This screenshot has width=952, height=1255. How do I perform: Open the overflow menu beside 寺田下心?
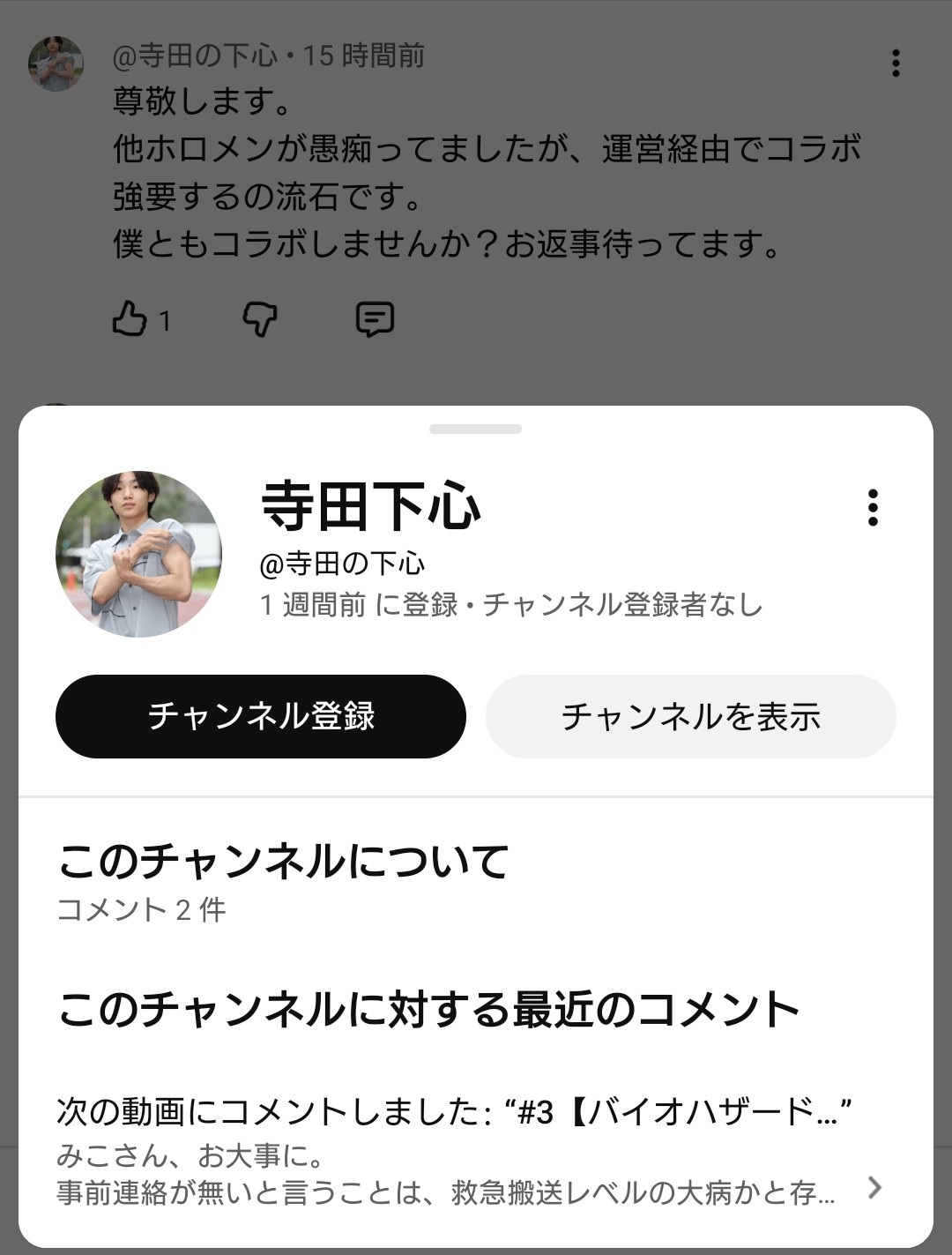873,508
